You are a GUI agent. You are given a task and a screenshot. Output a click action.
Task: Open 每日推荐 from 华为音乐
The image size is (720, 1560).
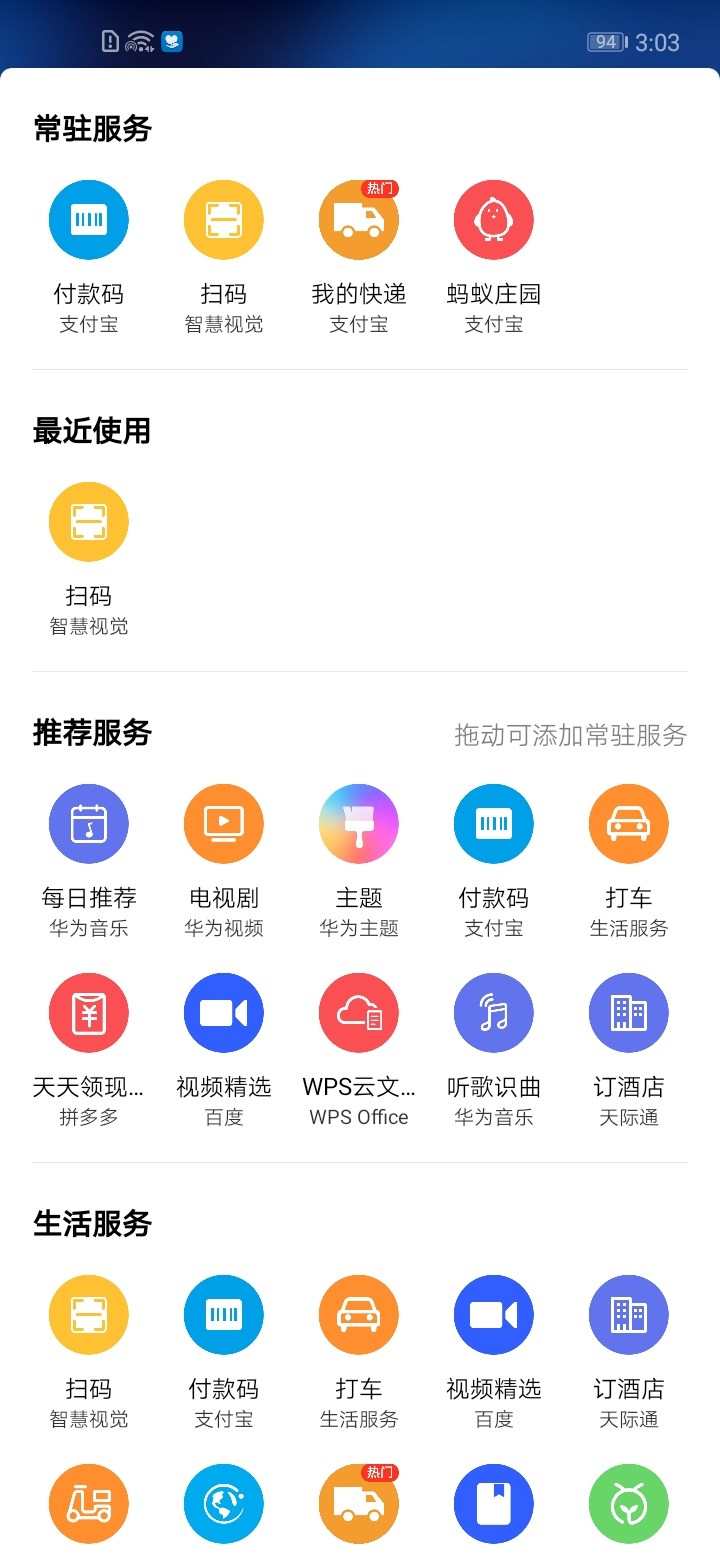[89, 825]
